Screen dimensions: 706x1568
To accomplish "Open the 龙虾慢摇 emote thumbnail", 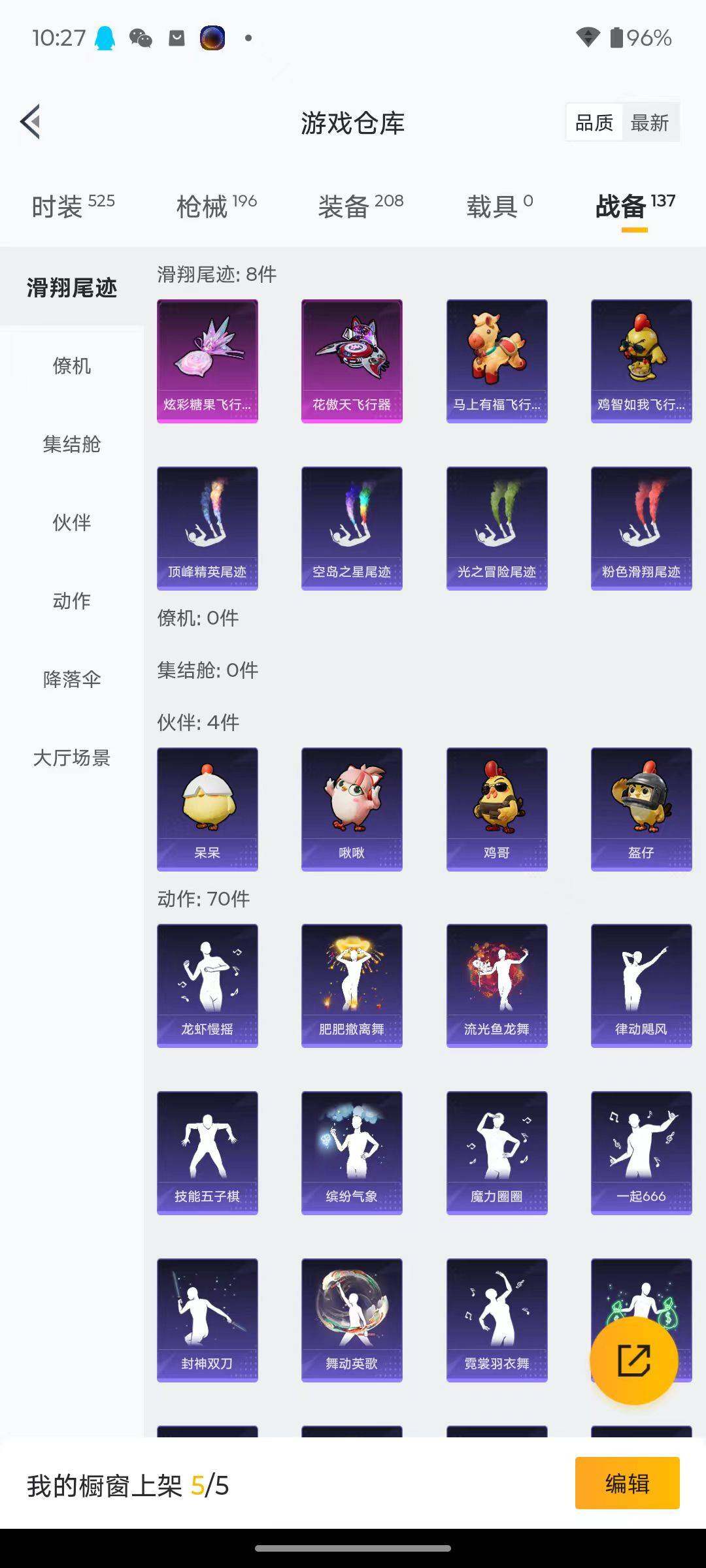I will (x=207, y=987).
